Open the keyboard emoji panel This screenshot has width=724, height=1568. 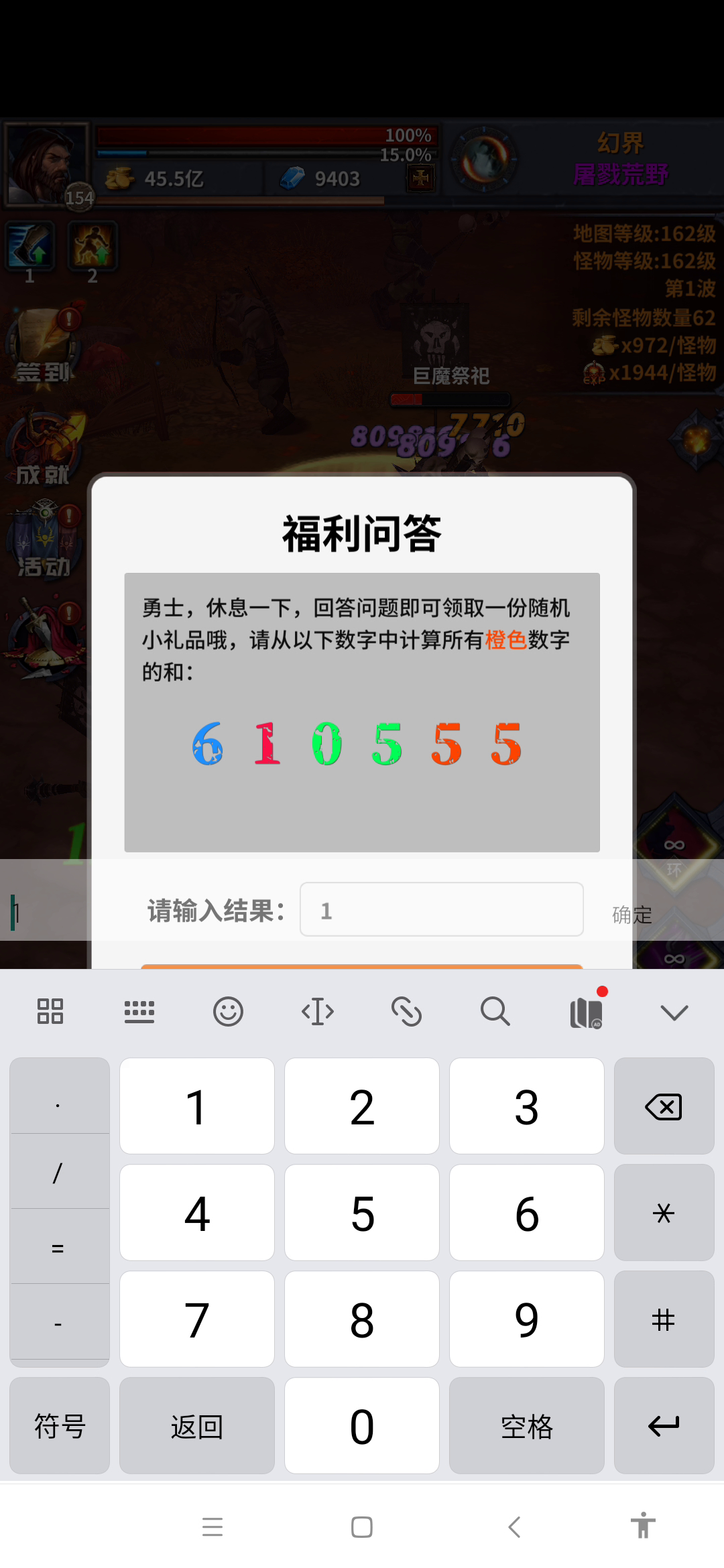pos(228,1011)
